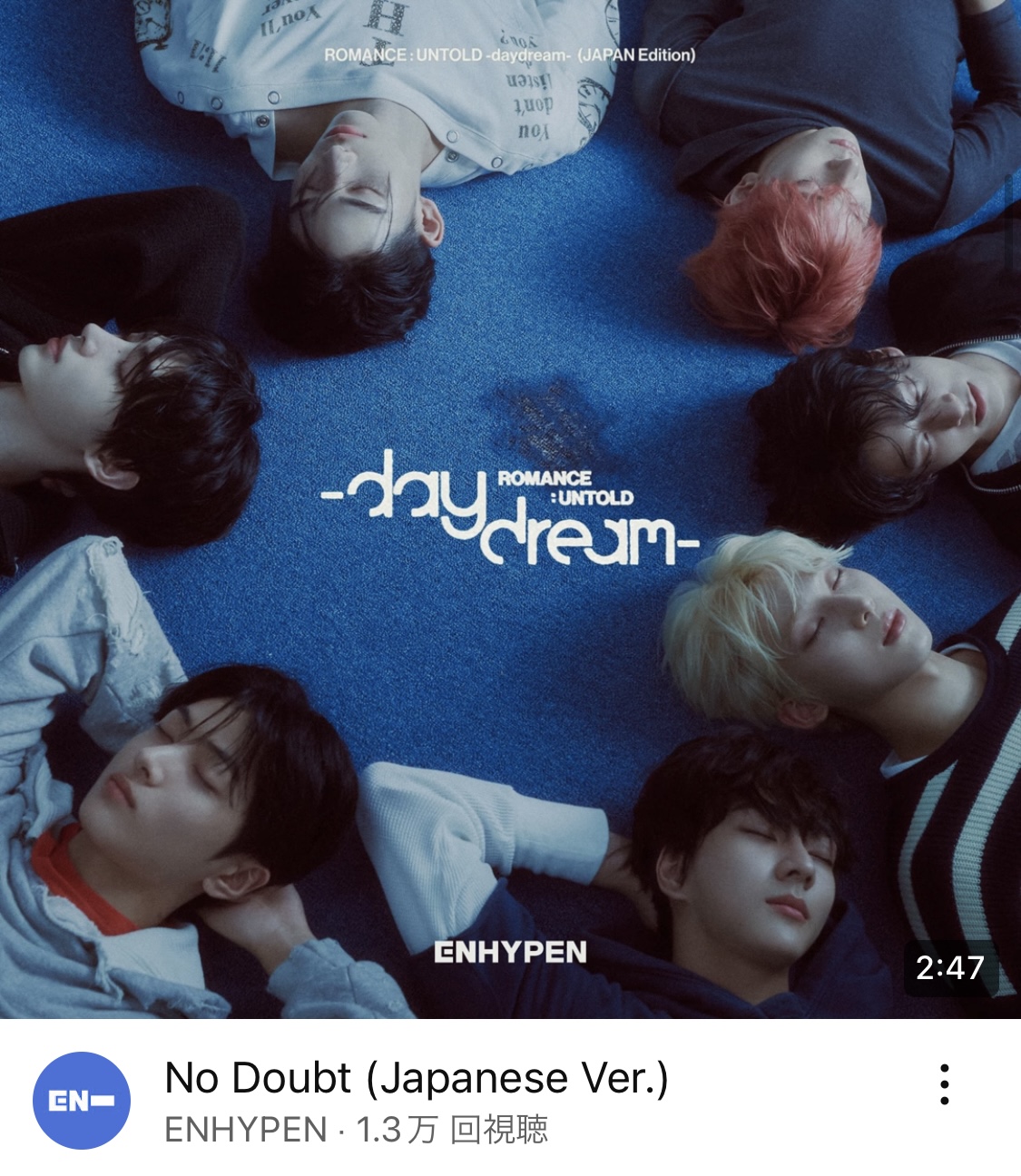Play the No Doubt (Japanese Ver.) video thumbnail
This screenshot has height=1176, width=1021.
(x=510, y=508)
